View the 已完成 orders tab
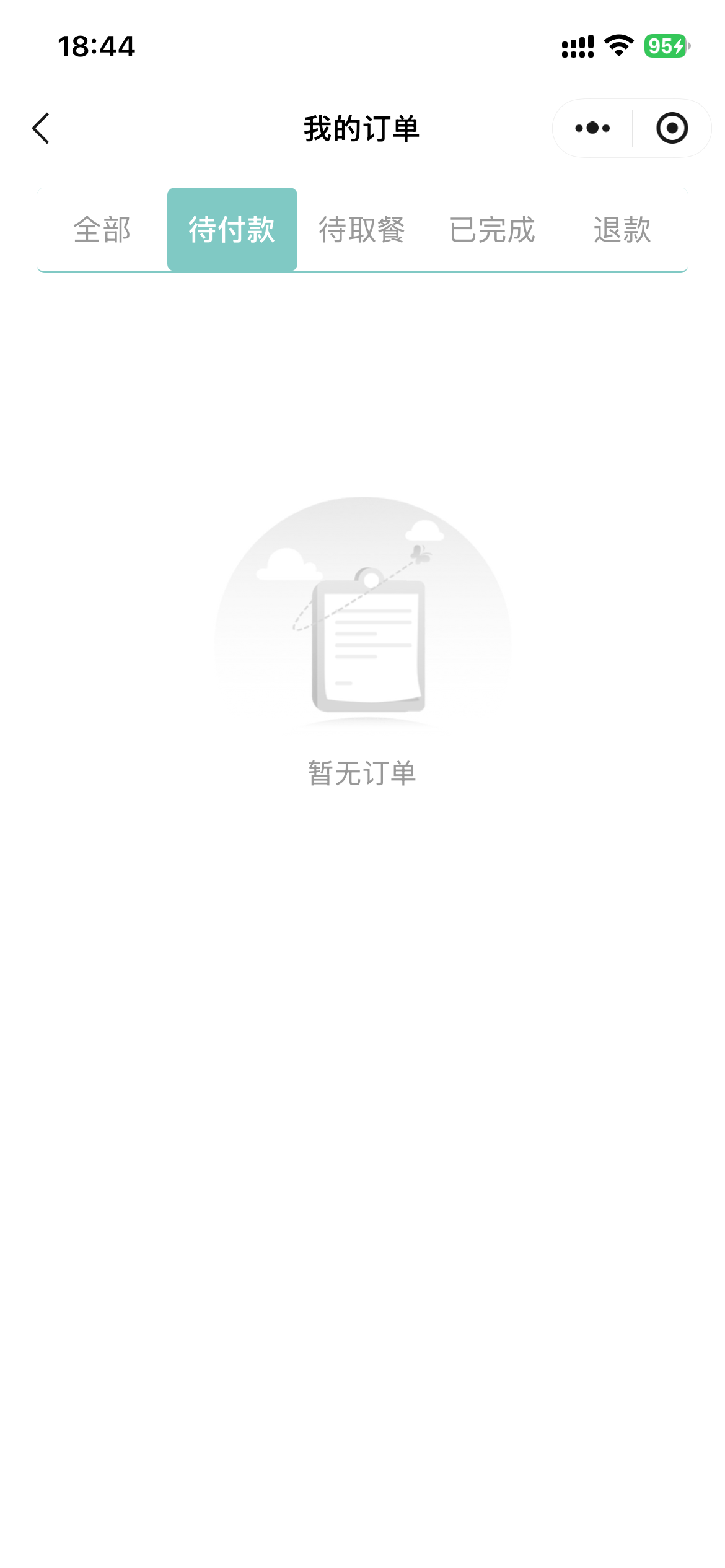The image size is (725, 1568). tap(493, 230)
